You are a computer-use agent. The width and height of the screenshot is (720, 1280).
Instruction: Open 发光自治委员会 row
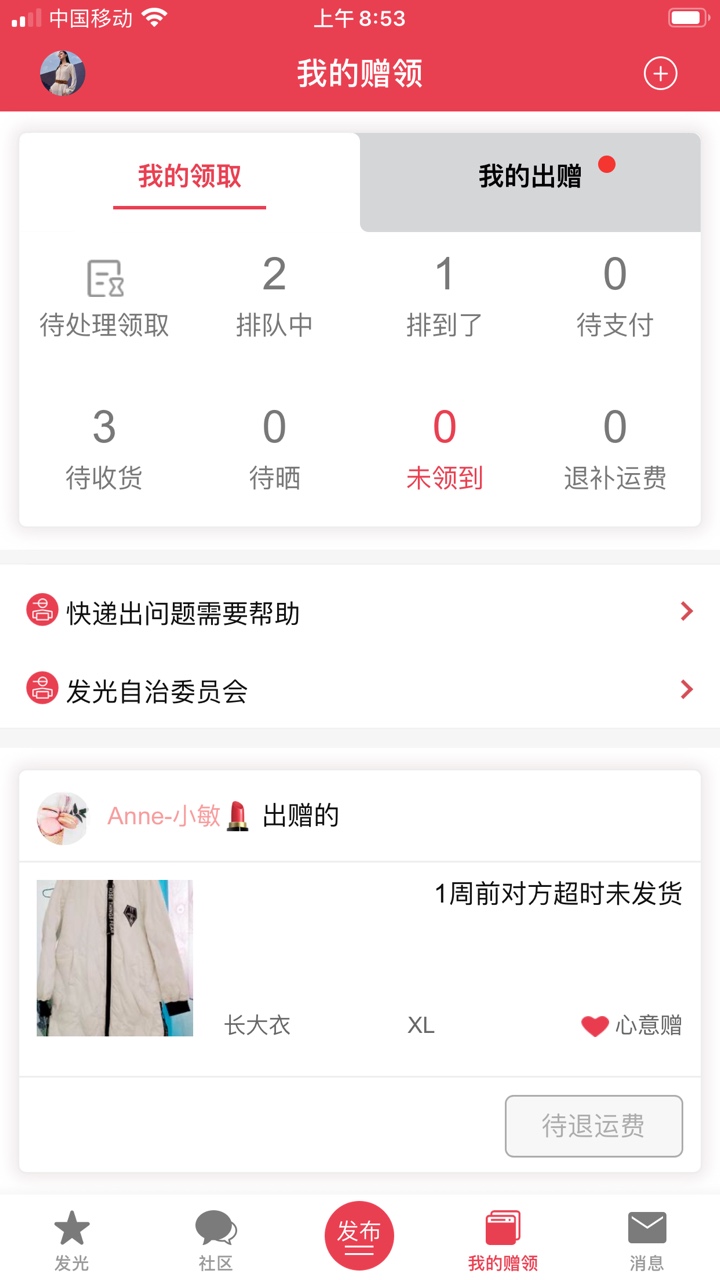click(360, 690)
